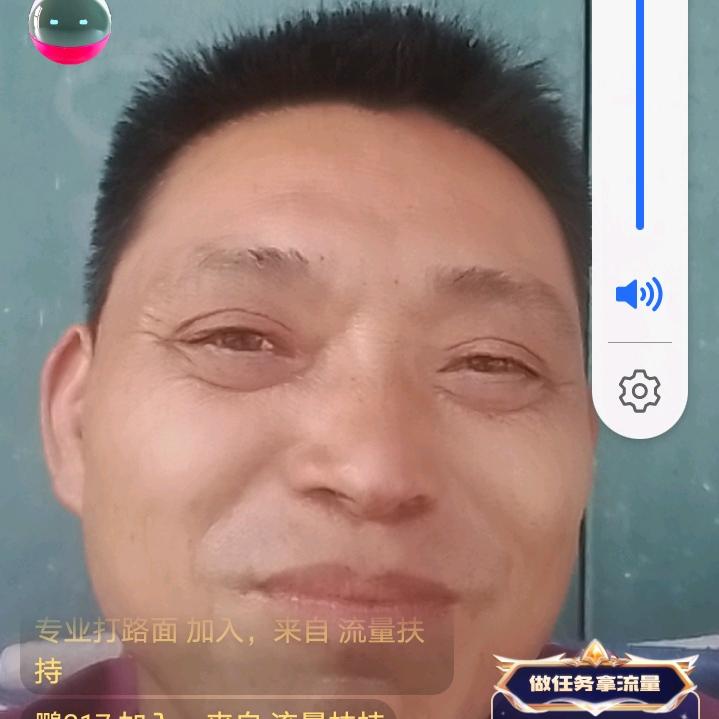
Task: Mute sound with the speaker icon
Action: click(x=639, y=294)
